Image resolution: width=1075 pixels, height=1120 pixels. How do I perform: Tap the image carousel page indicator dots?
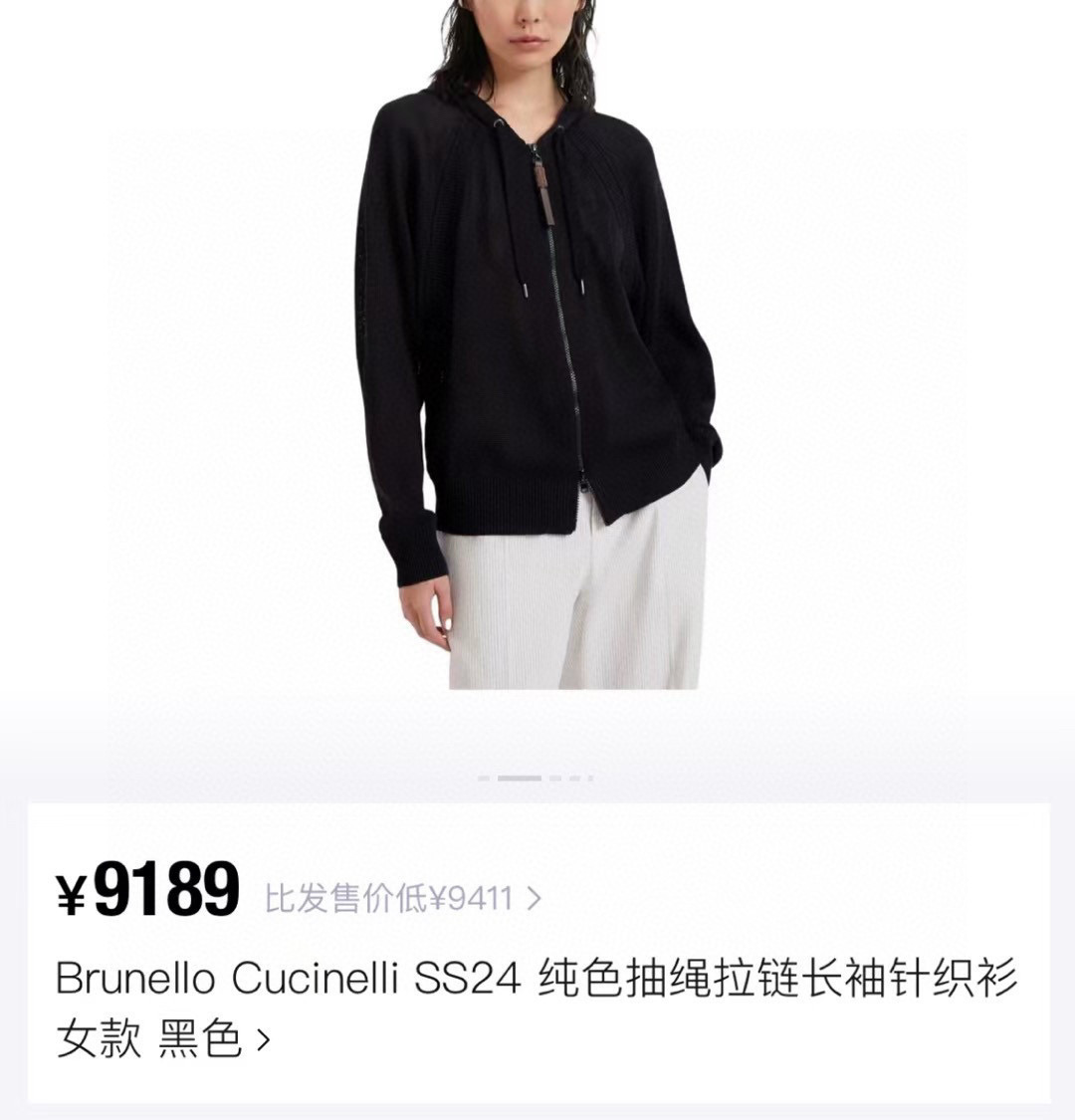(x=537, y=778)
